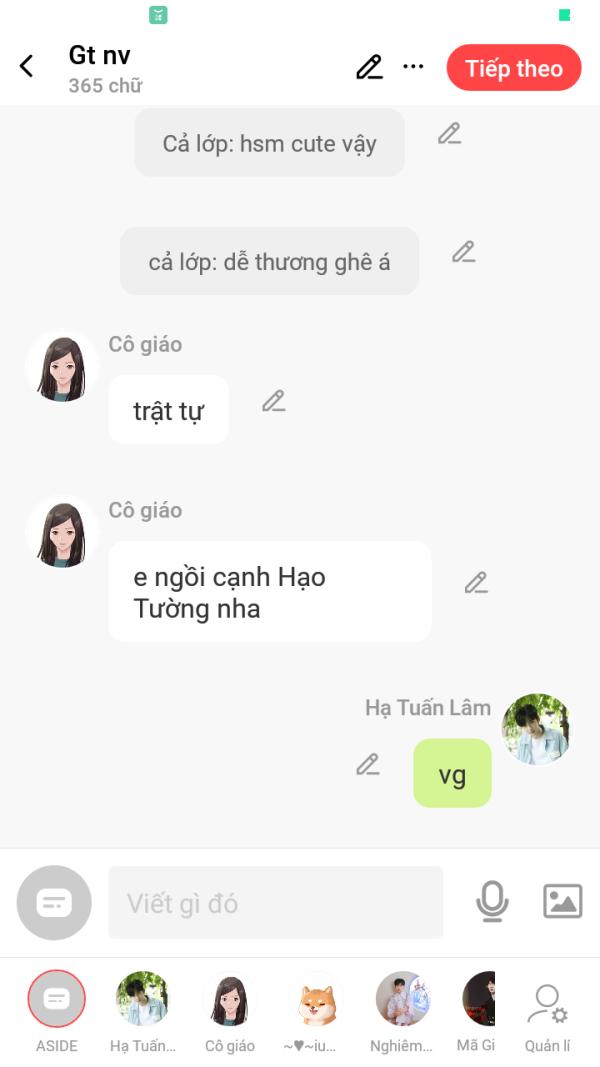Viewport: 600px width, 1067px height.
Task: Edit the story title Gt nv
Action: coord(369,67)
